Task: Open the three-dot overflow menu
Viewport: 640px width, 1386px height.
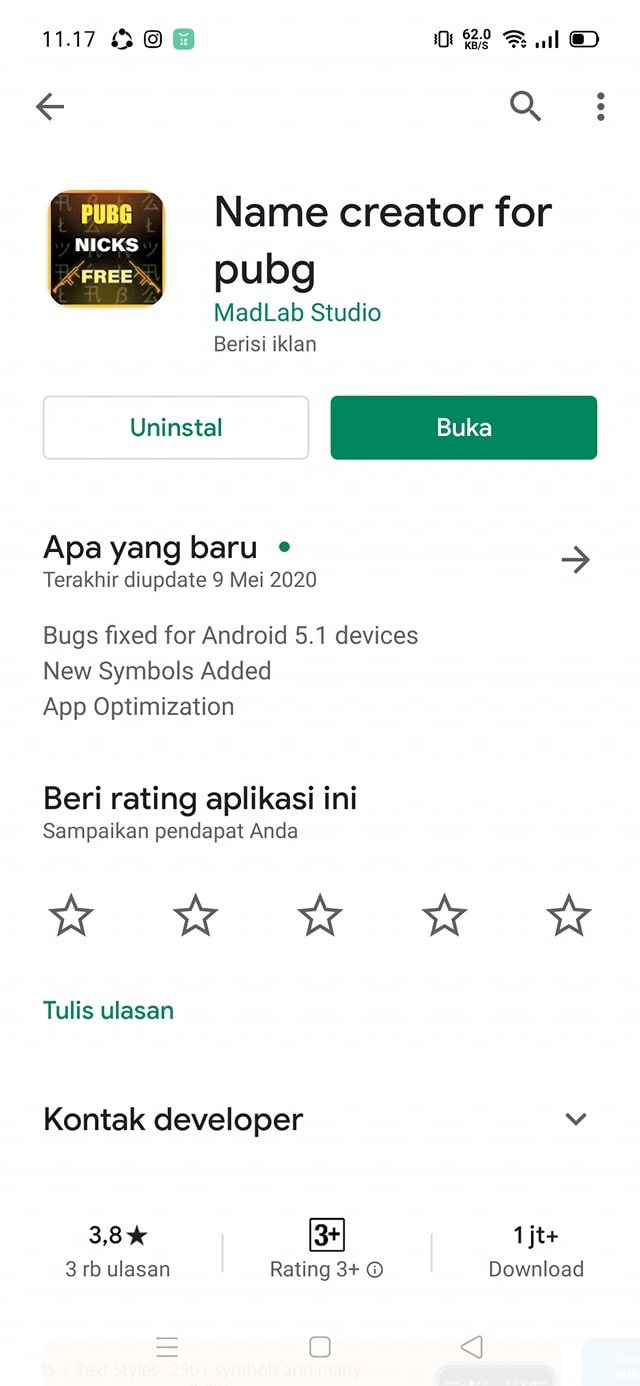Action: coord(600,106)
